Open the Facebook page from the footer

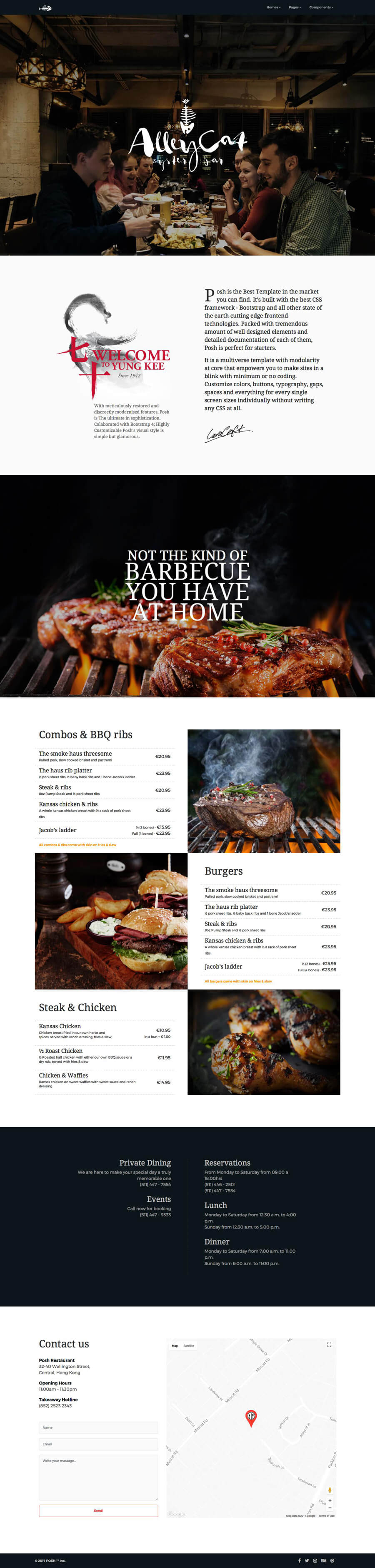(300, 1561)
